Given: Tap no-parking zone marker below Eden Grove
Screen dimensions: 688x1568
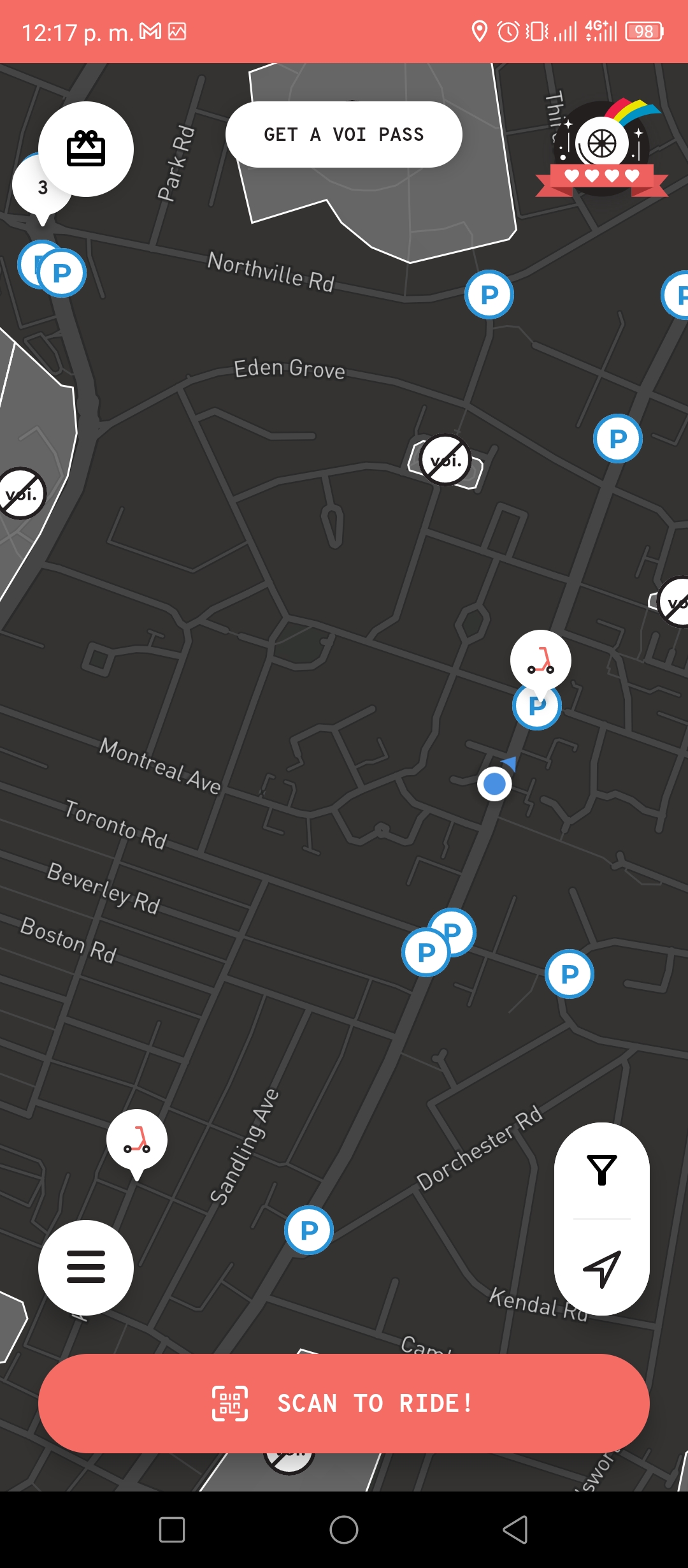Looking at the screenshot, I should [x=445, y=460].
